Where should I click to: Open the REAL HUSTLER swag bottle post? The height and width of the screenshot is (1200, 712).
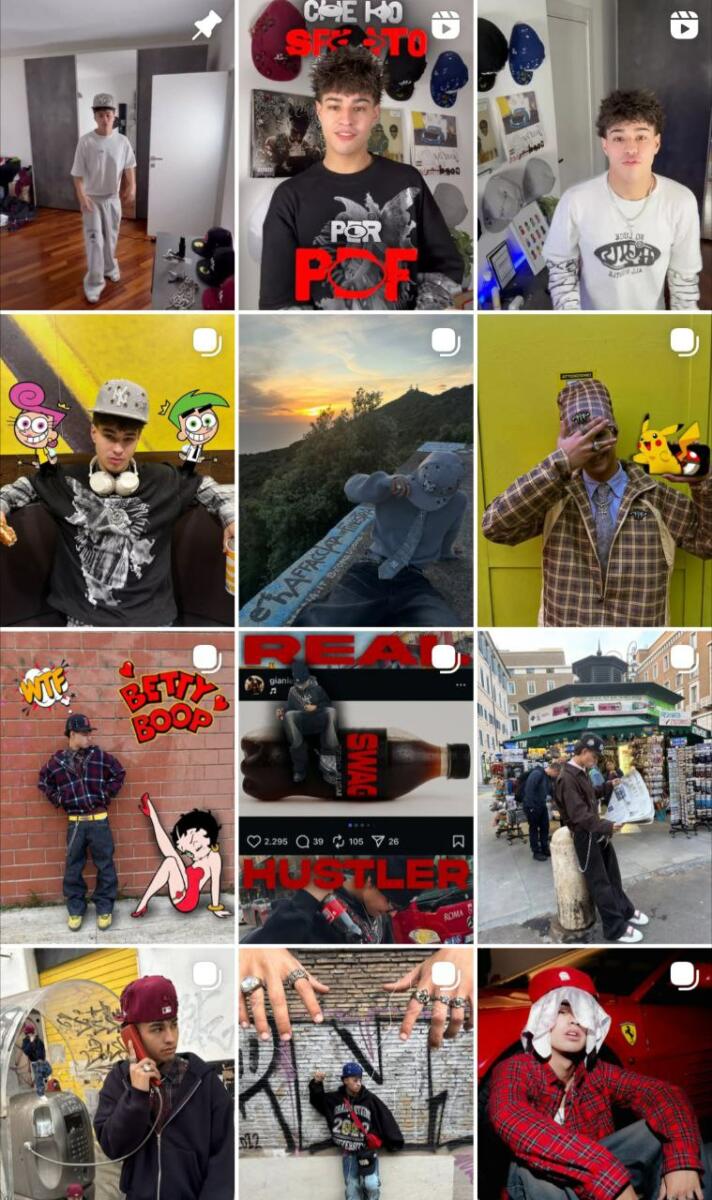pos(355,786)
